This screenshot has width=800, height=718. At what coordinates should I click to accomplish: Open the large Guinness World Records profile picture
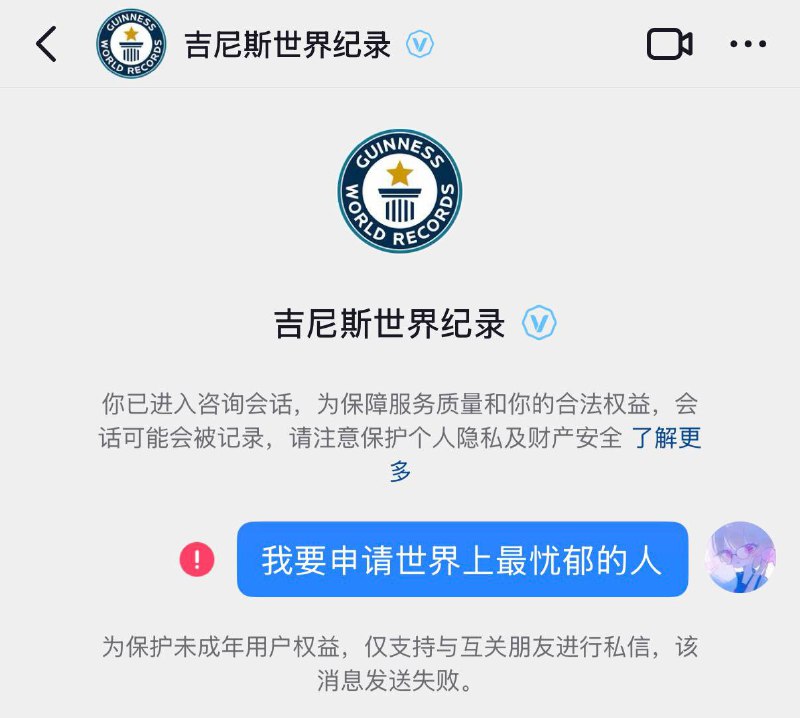[x=400, y=190]
